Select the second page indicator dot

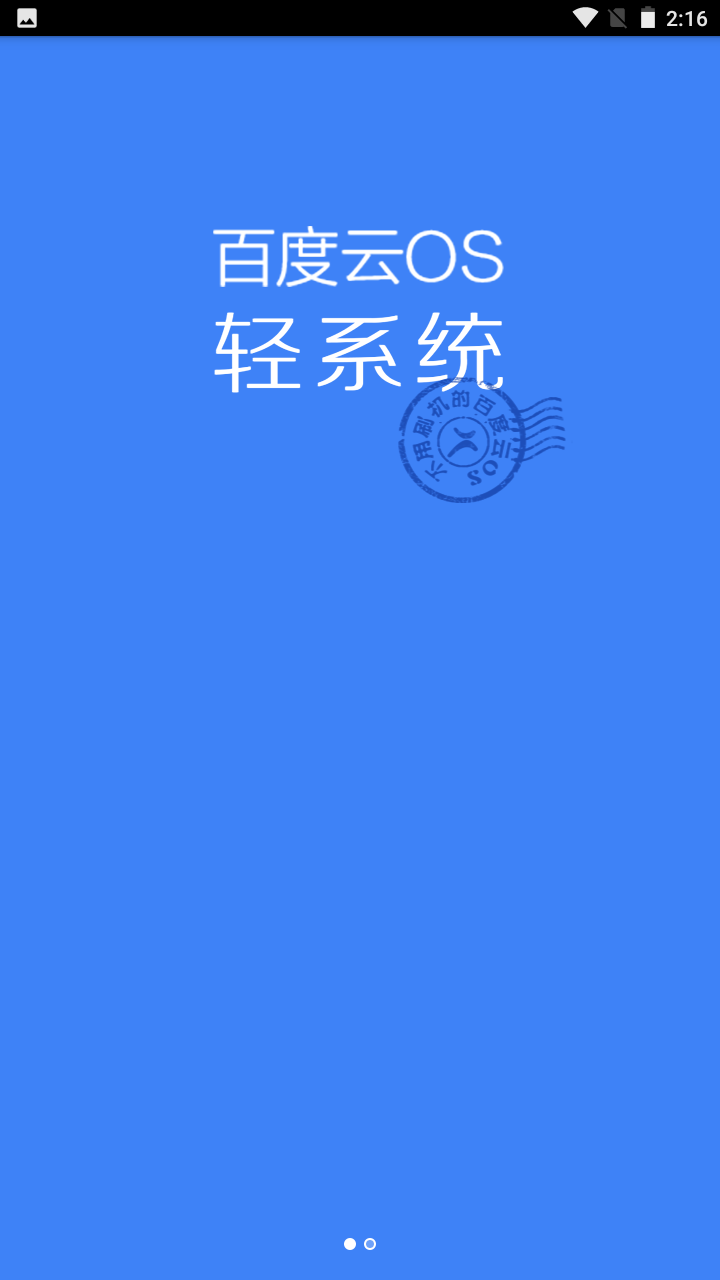tap(370, 1244)
